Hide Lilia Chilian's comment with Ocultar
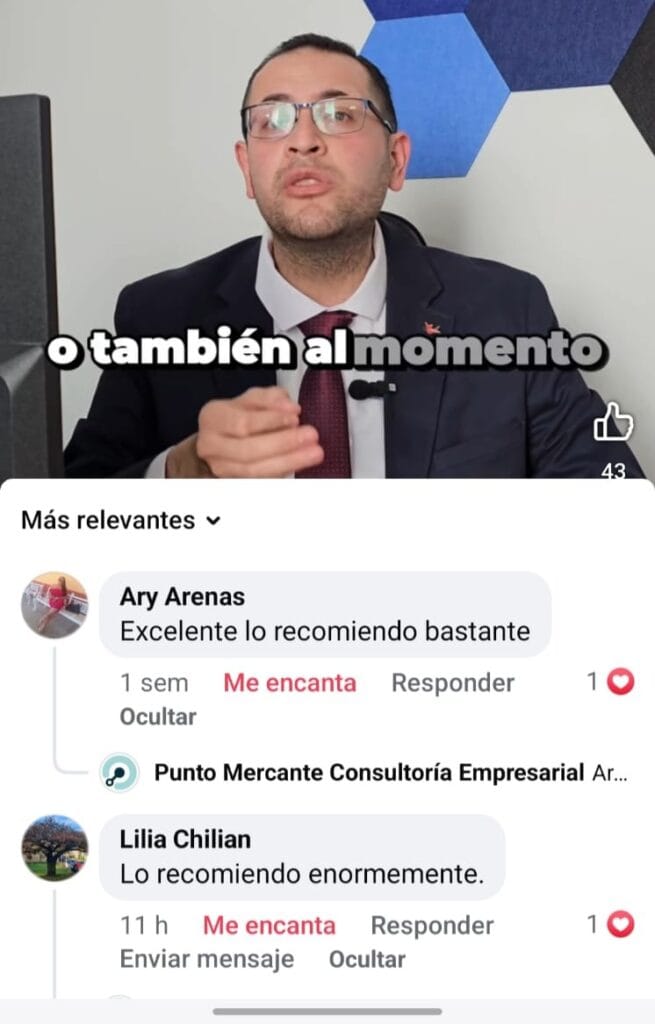 click(x=367, y=959)
